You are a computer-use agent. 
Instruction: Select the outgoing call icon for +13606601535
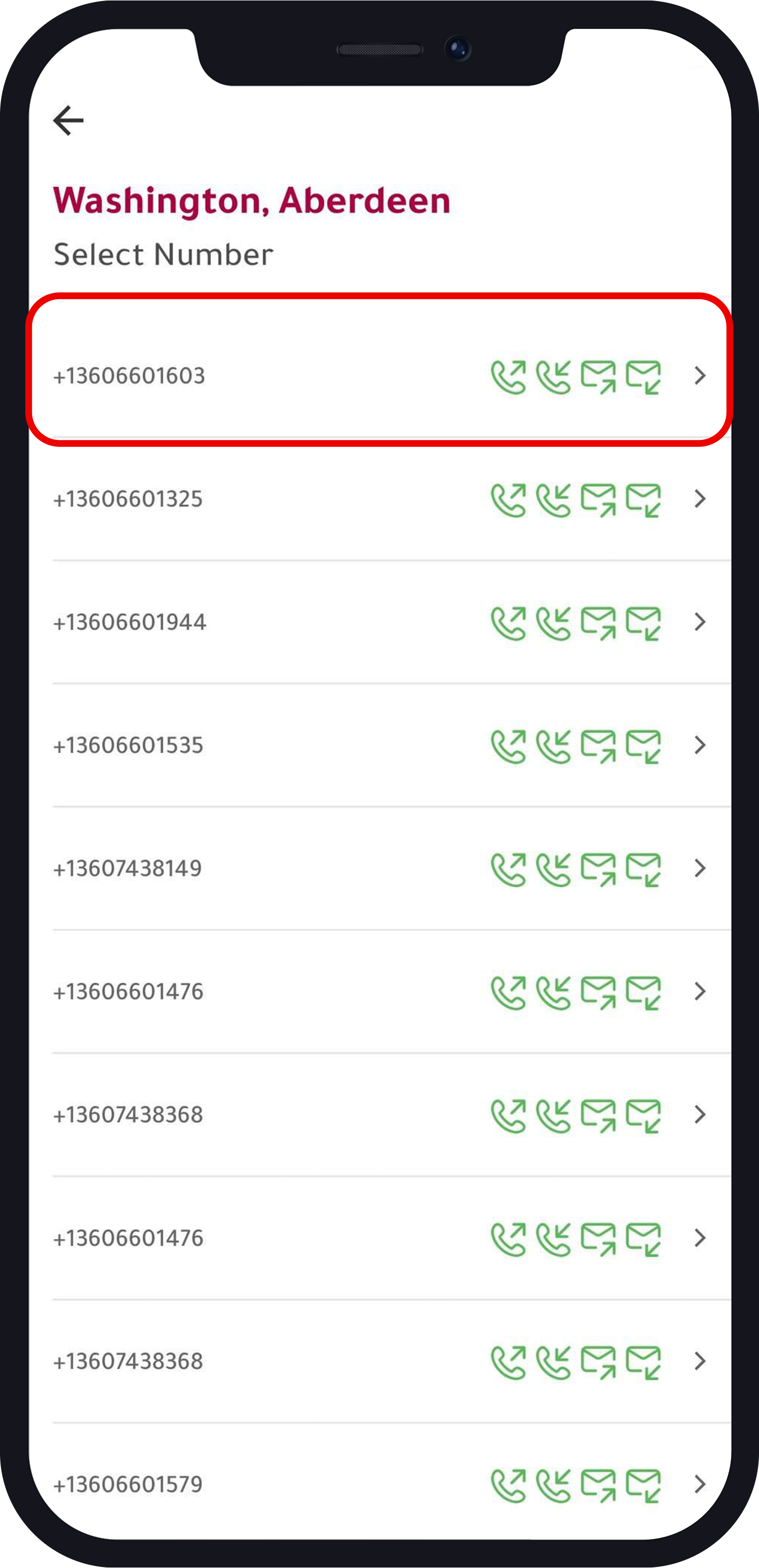tap(509, 745)
